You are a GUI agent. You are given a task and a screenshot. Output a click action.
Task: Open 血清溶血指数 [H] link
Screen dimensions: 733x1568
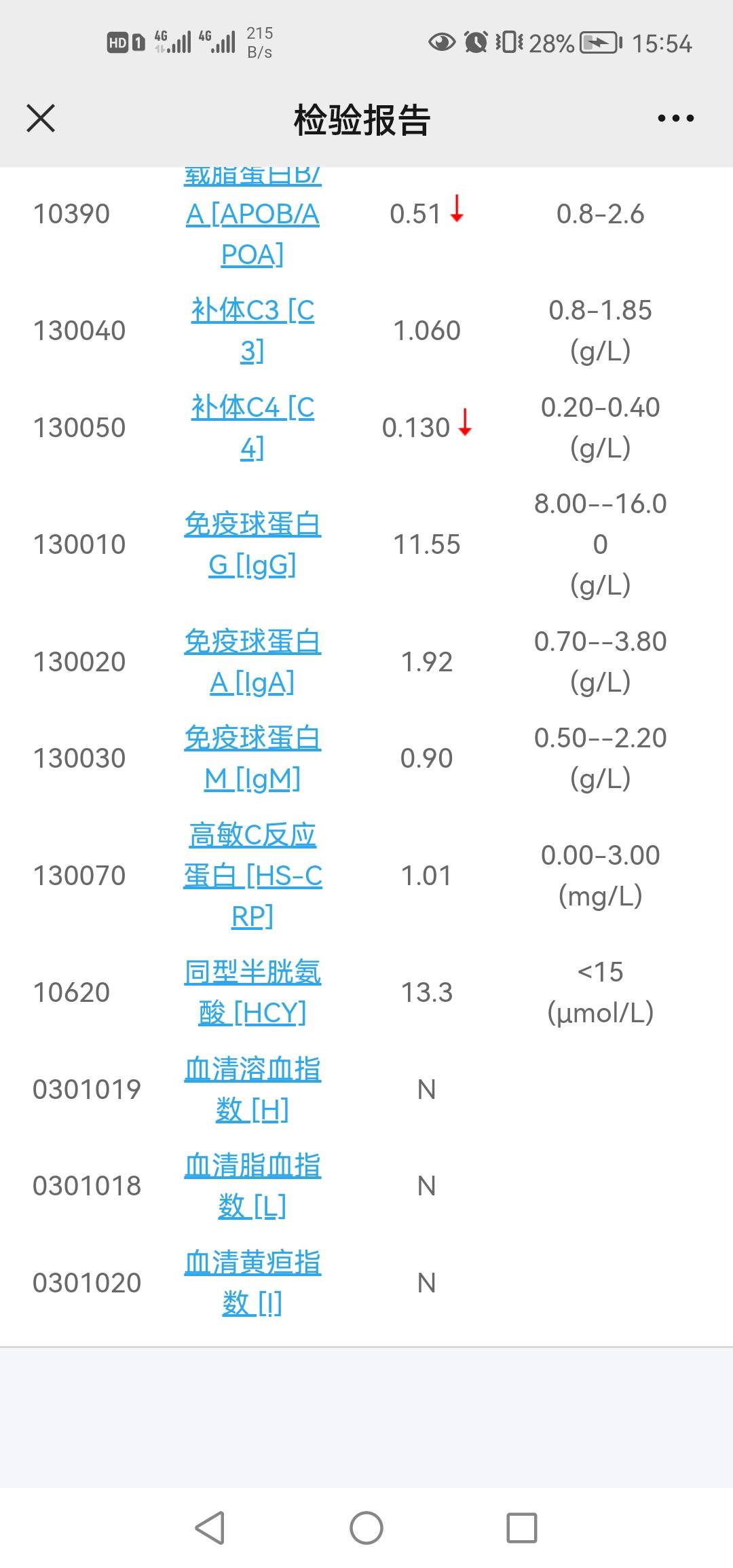click(251, 1089)
